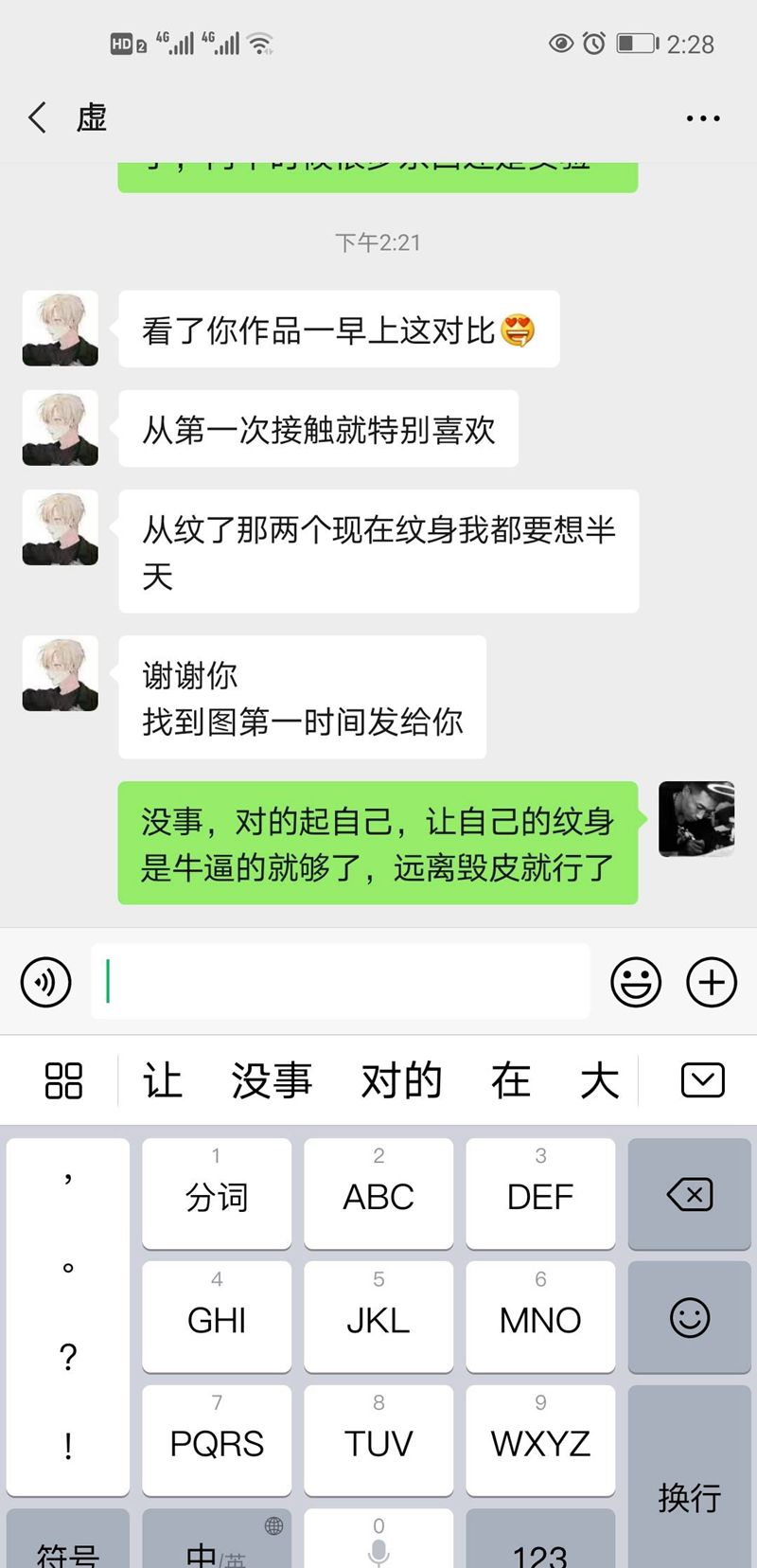757x1568 pixels.
Task: Switch to voice message input
Action: coord(46,982)
